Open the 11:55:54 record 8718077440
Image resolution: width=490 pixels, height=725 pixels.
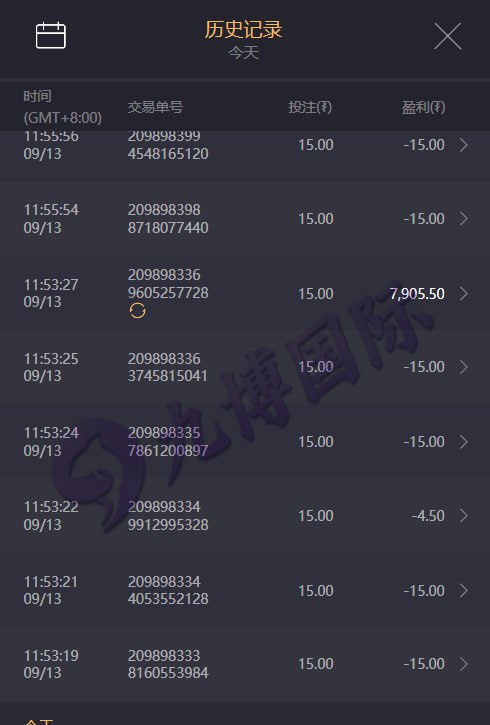coord(245,219)
